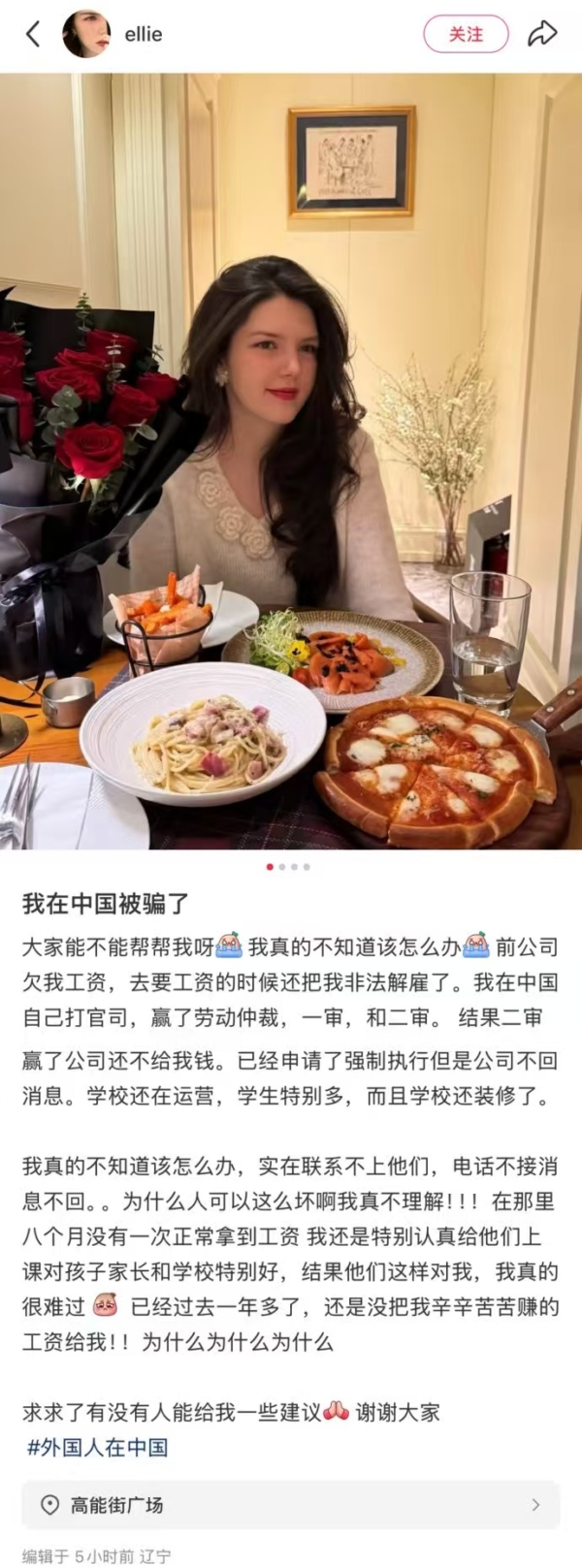Open the post photo full screen

click(x=291, y=461)
